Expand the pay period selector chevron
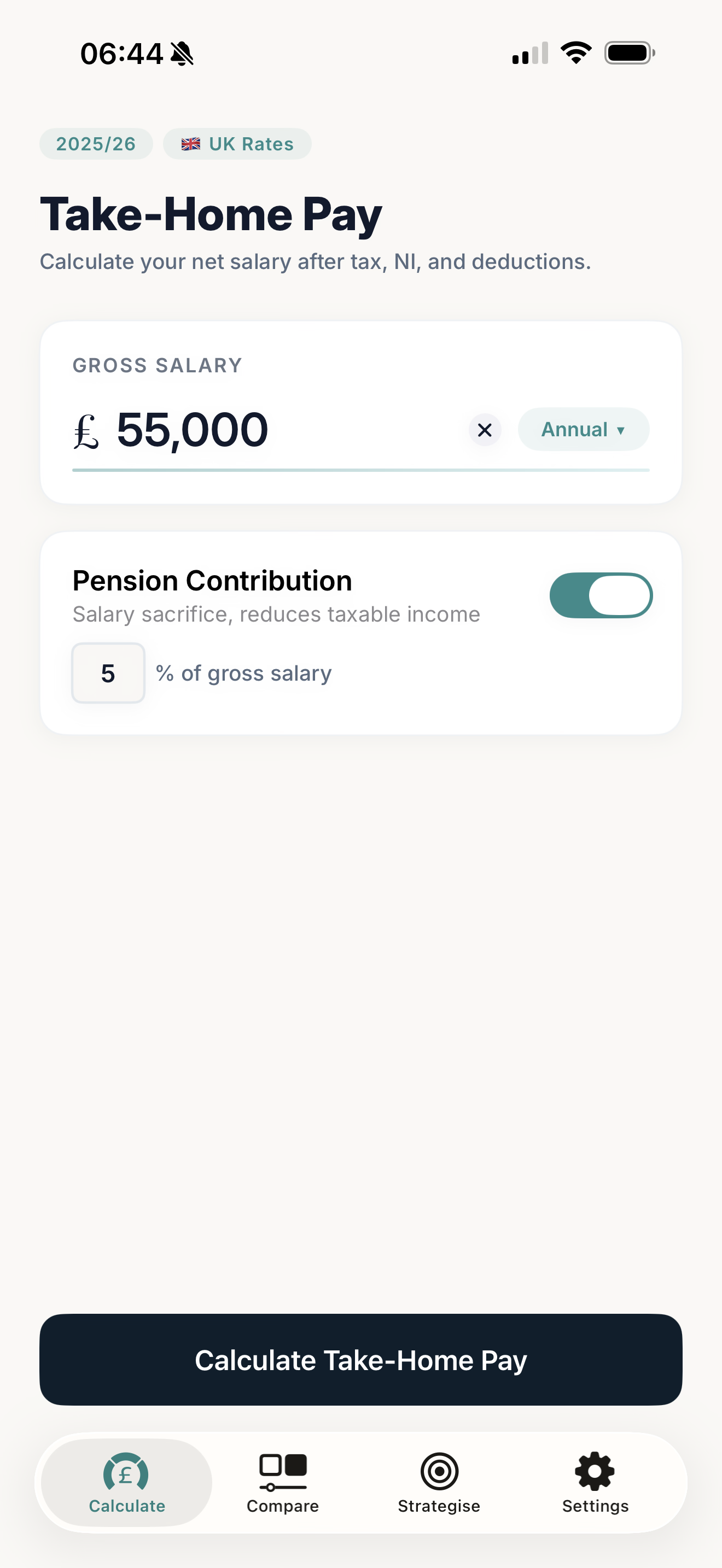This screenshot has width=722, height=1568. pos(620,430)
